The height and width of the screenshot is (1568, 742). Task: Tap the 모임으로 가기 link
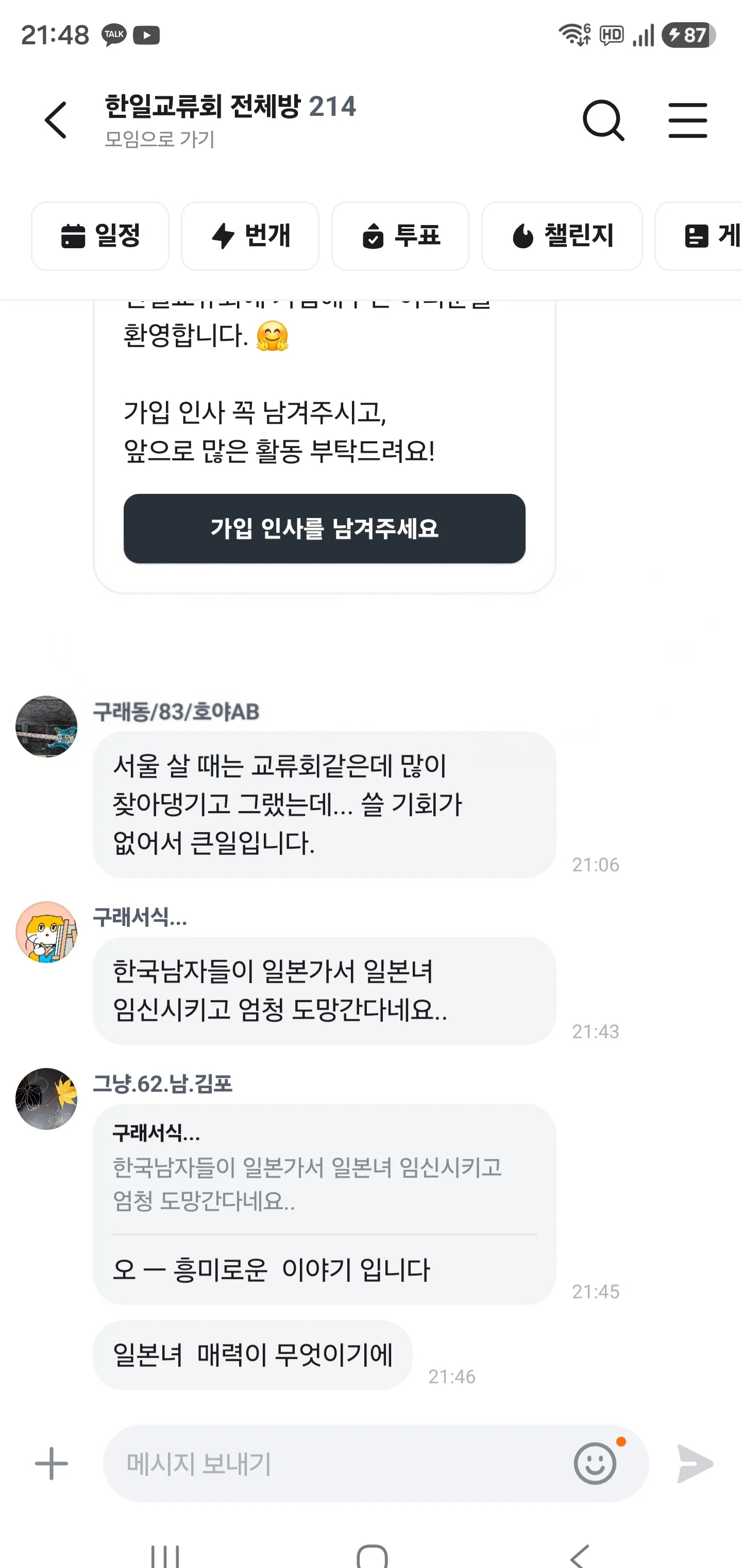coord(160,140)
